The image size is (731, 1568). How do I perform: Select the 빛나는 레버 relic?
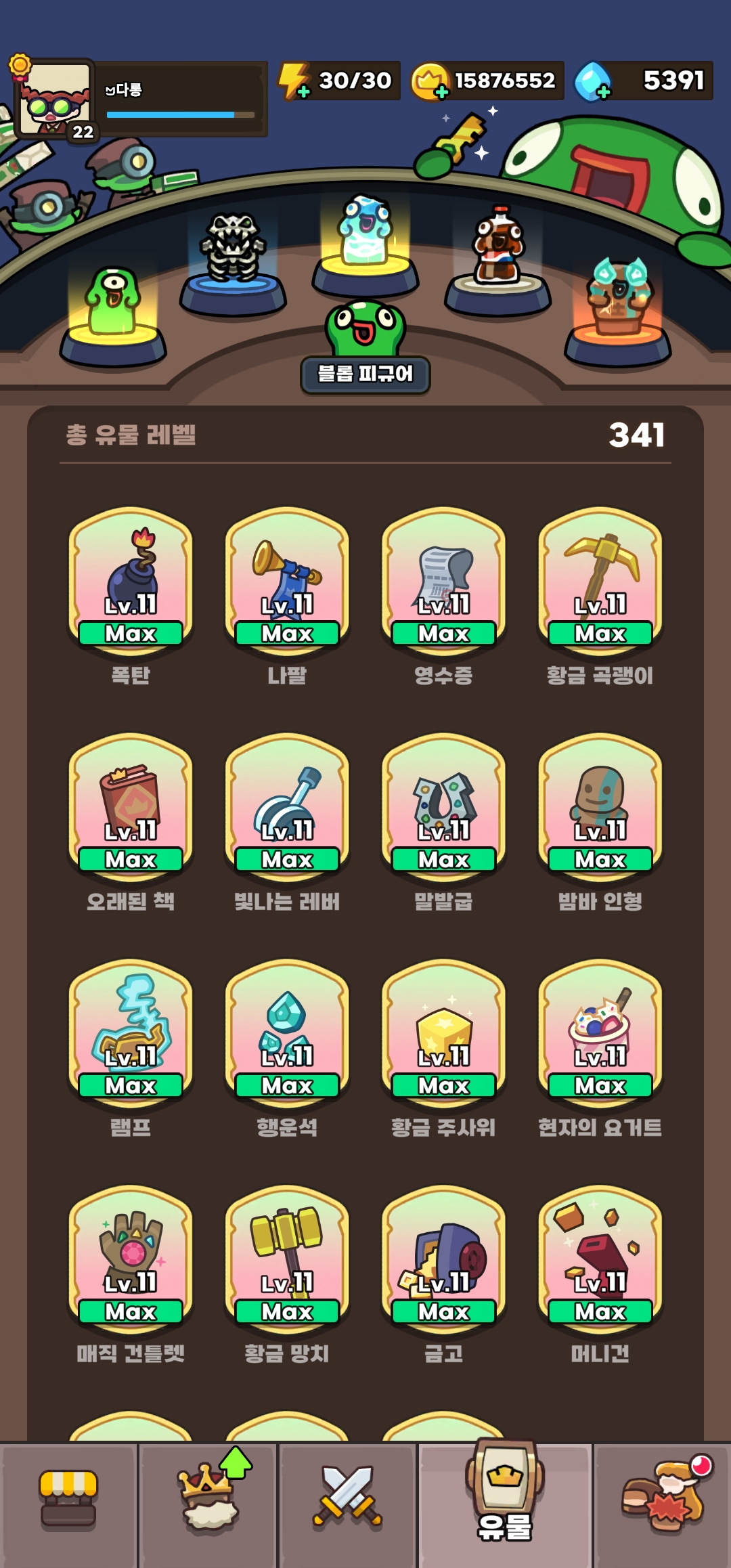(x=287, y=808)
